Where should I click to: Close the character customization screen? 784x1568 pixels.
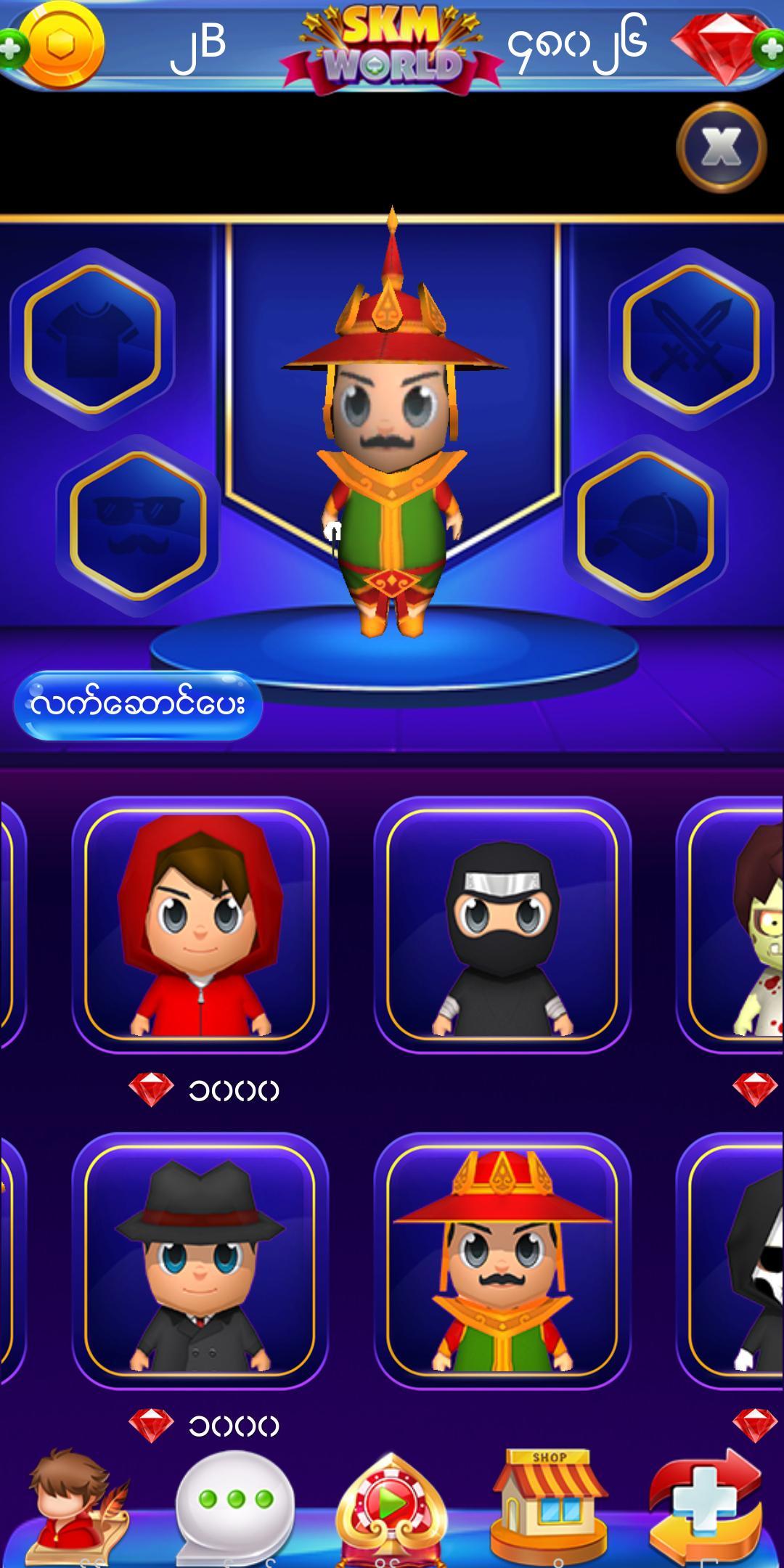point(721,147)
